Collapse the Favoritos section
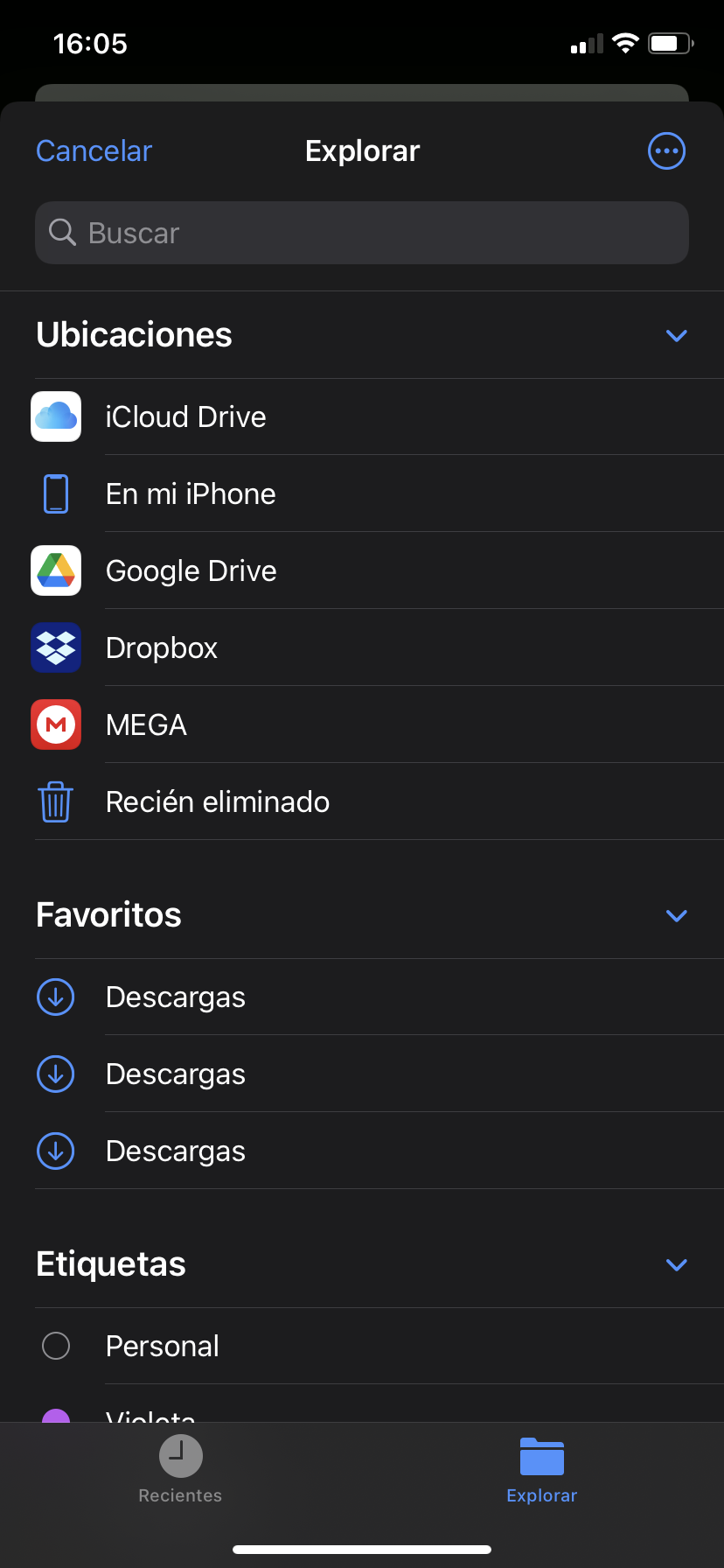The height and width of the screenshot is (1568, 724). (x=676, y=915)
